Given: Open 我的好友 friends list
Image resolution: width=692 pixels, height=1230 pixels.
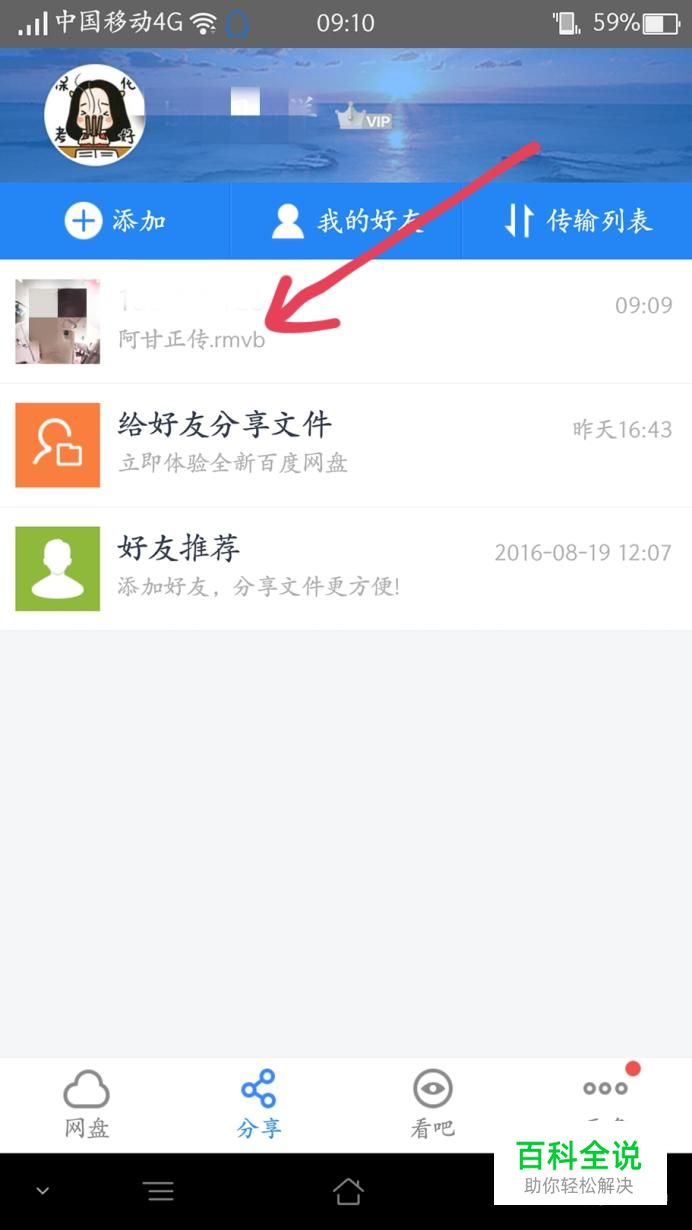Looking at the screenshot, I should click(346, 221).
